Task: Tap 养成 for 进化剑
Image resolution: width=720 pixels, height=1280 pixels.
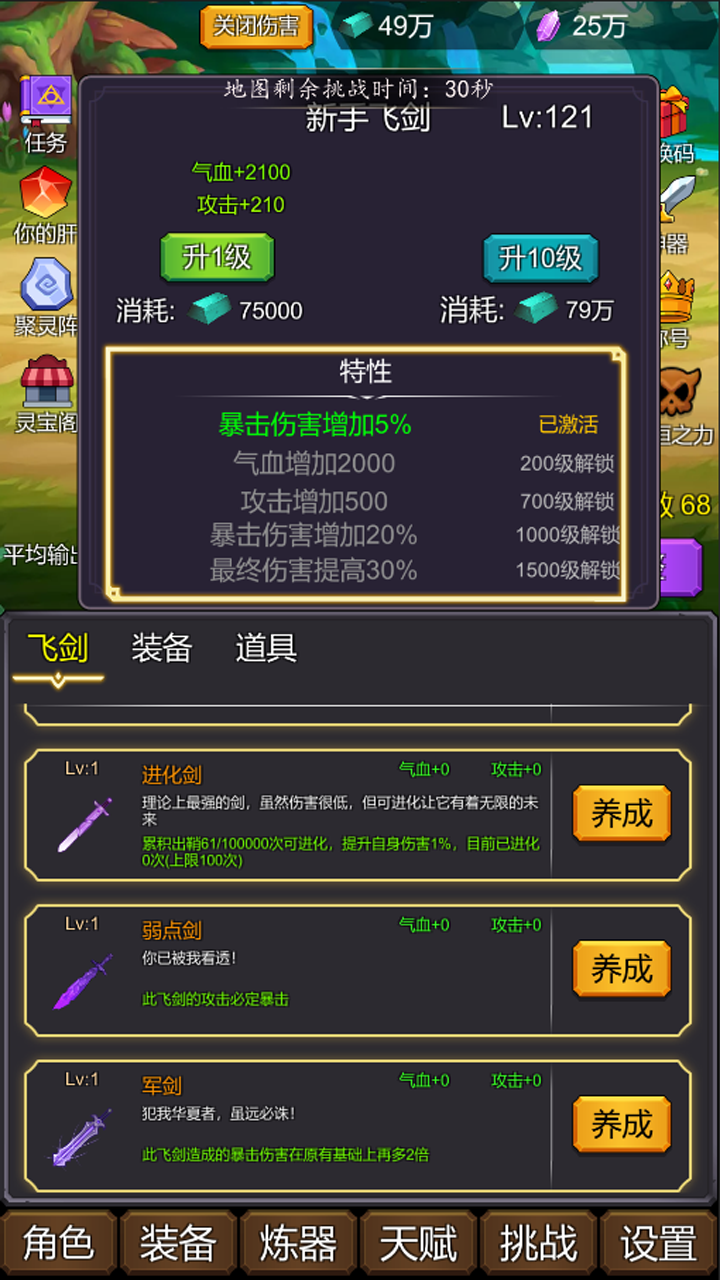Action: click(621, 814)
